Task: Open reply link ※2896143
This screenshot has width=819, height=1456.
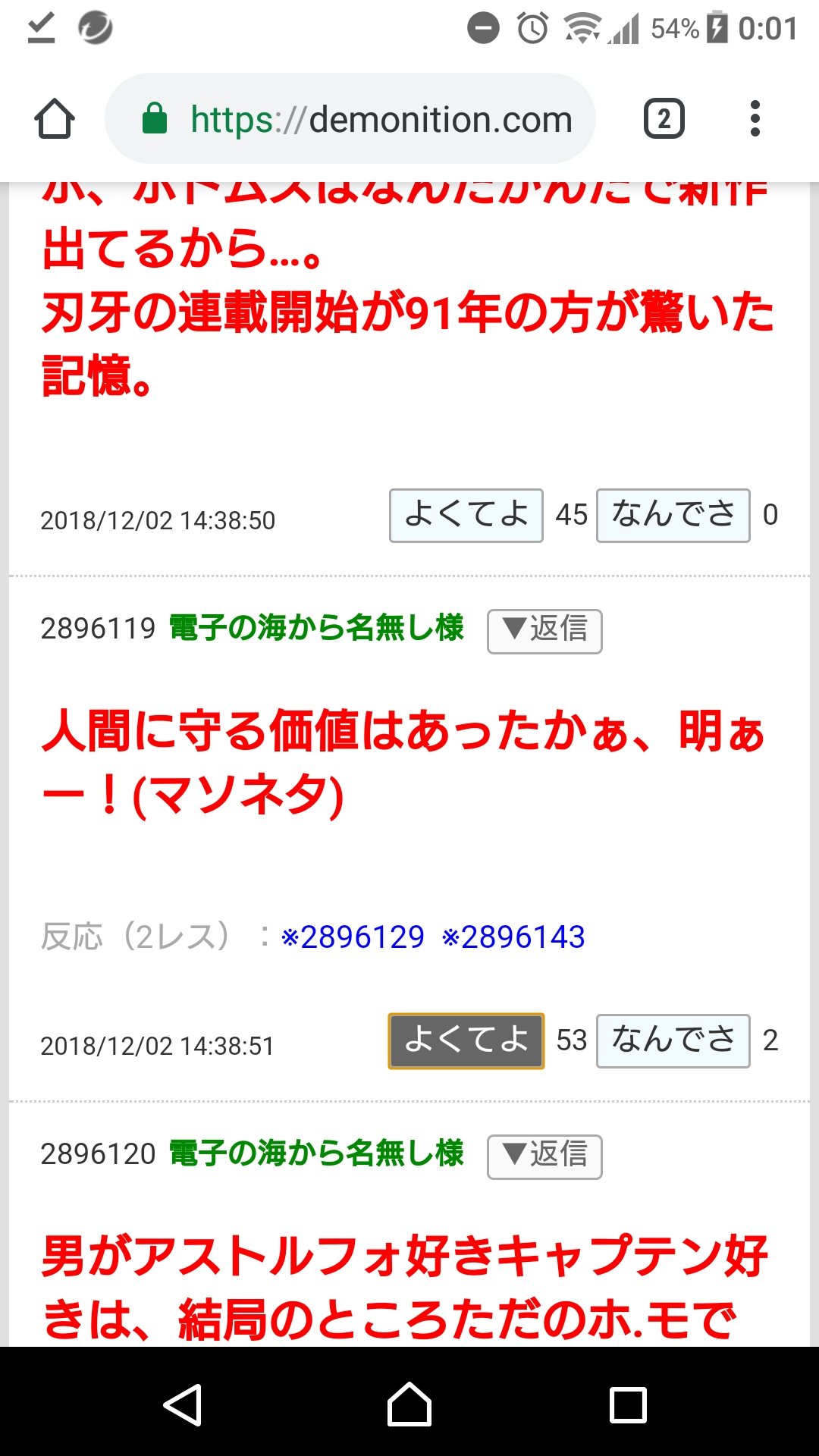Action: tap(513, 937)
